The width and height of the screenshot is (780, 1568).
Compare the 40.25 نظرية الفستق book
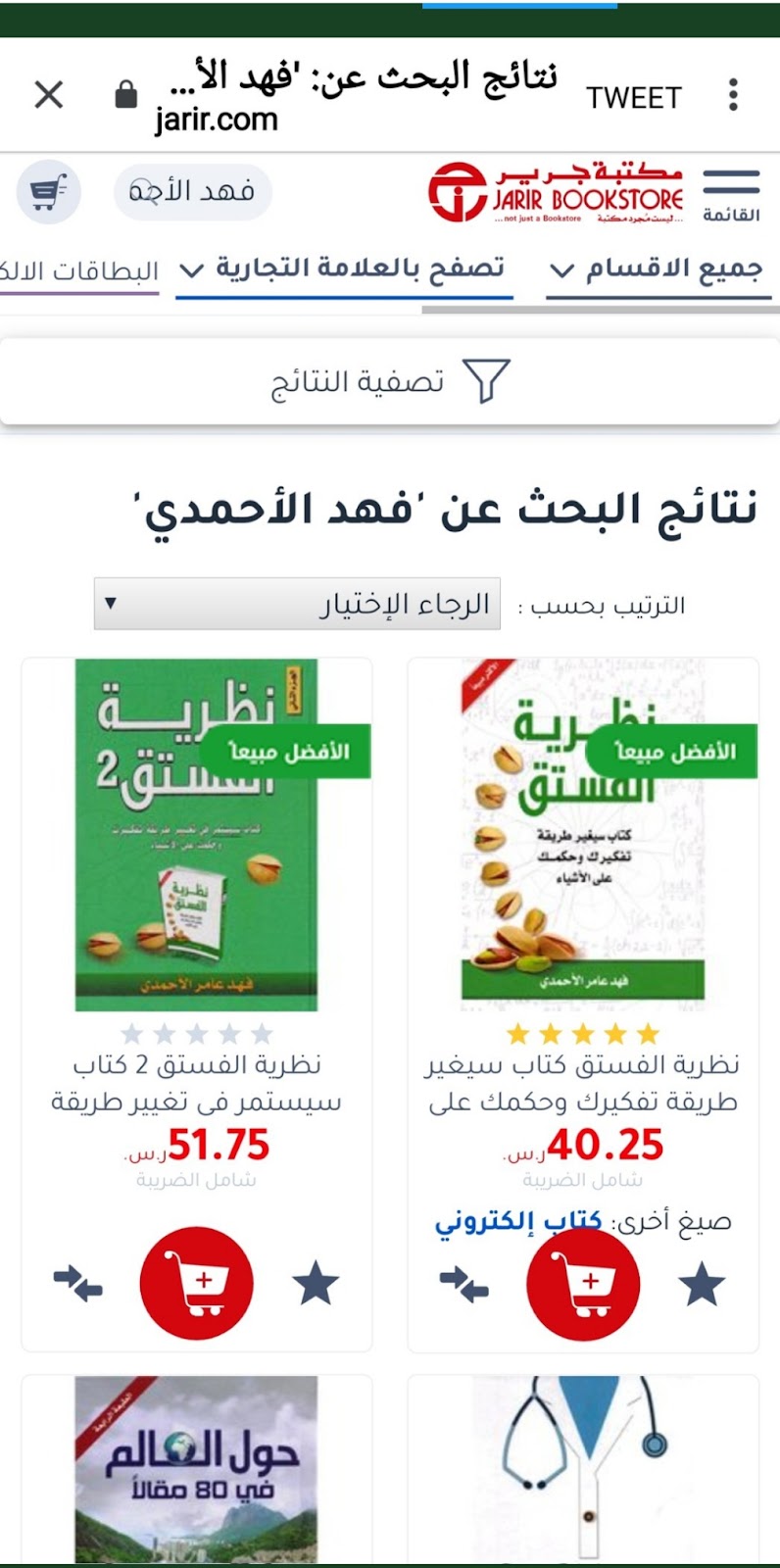point(463,1284)
